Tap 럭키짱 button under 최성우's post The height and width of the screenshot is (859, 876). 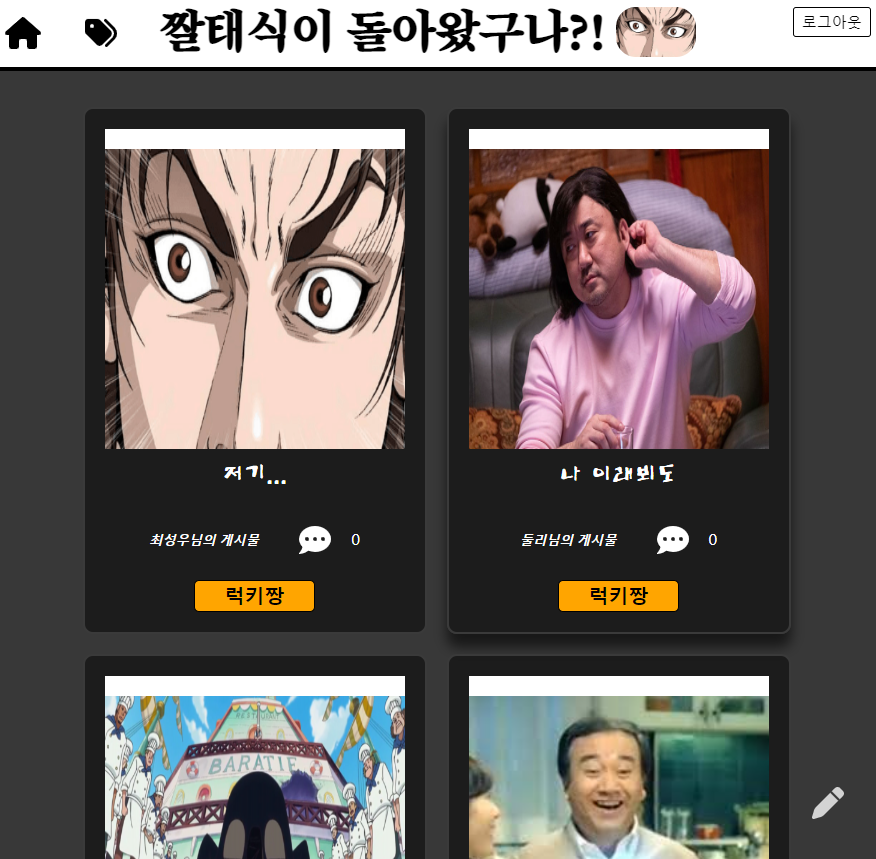(254, 596)
